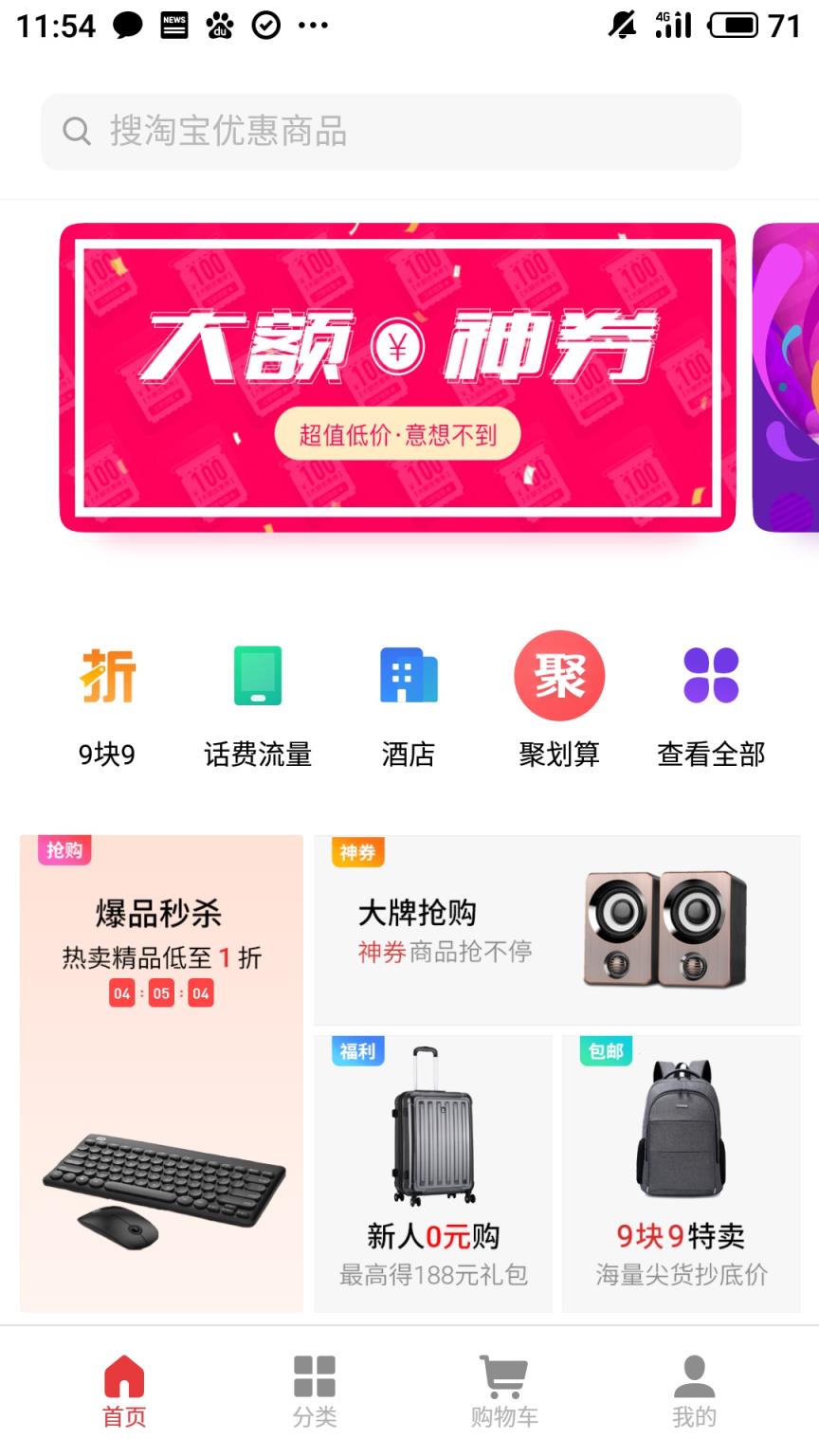This screenshot has height=1456, width=819.
Task: Tap the 超值低价·意想不到 banner label
Action: [398, 435]
